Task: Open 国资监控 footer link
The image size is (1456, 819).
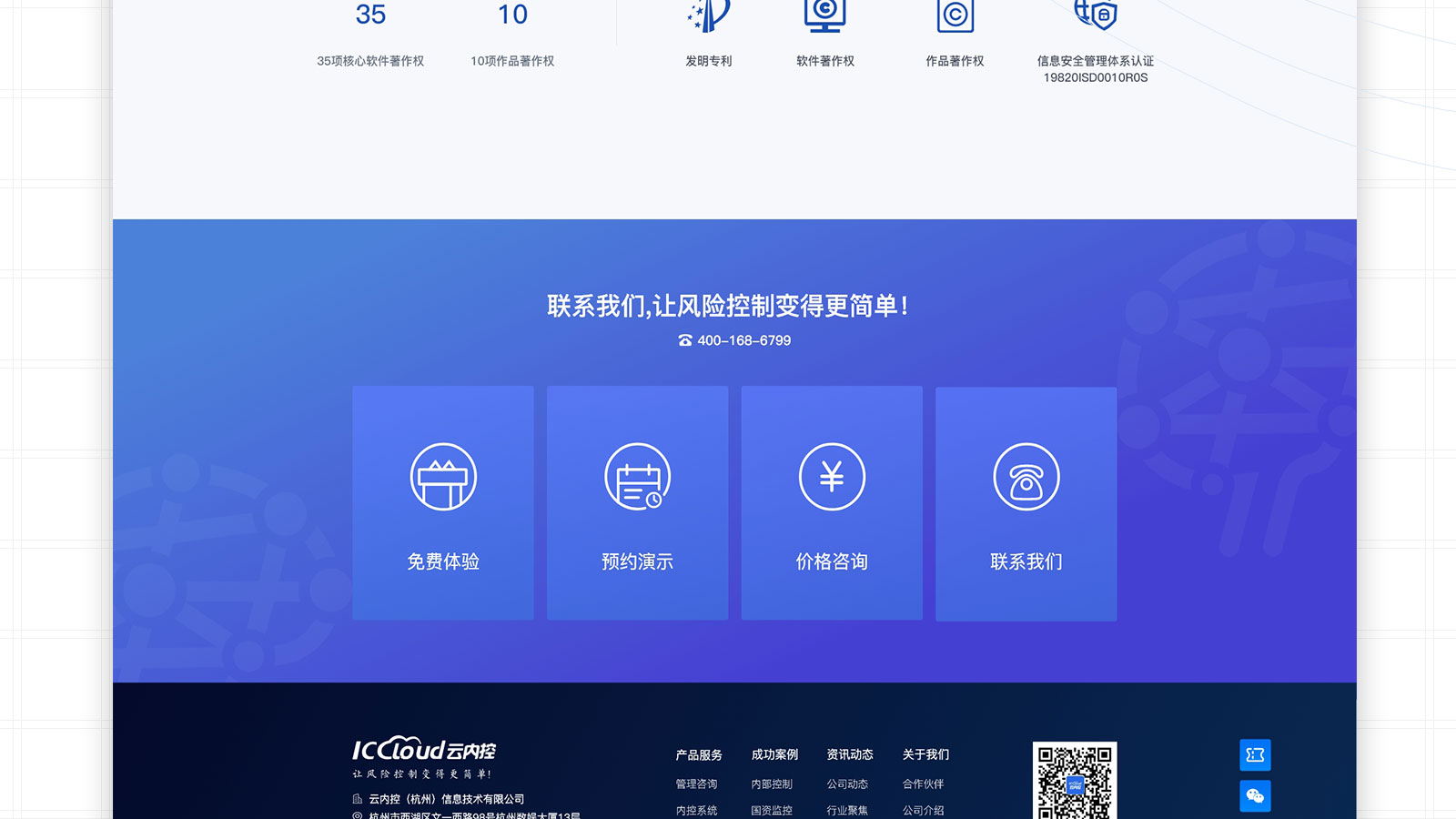Action: [772, 810]
